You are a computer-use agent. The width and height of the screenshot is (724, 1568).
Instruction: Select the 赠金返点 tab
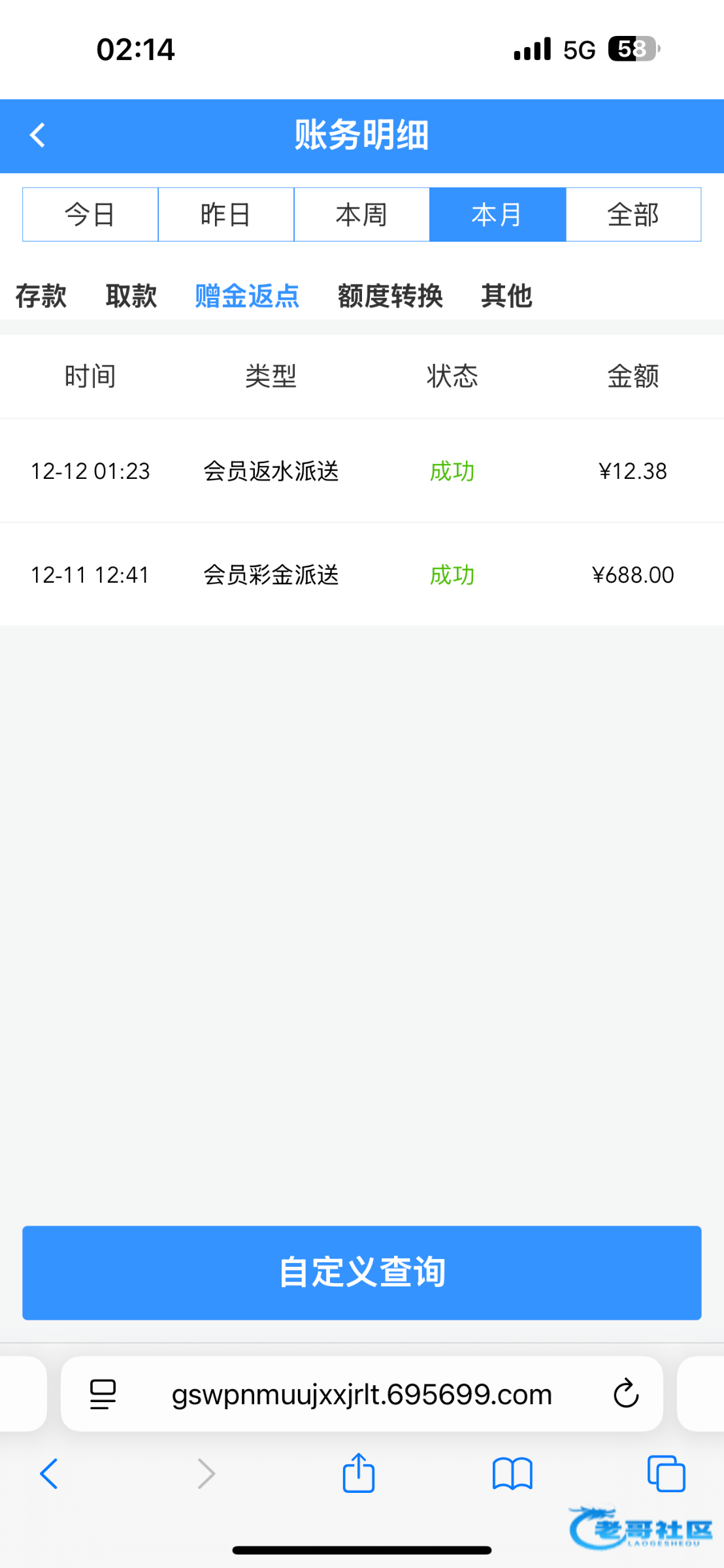click(x=247, y=296)
